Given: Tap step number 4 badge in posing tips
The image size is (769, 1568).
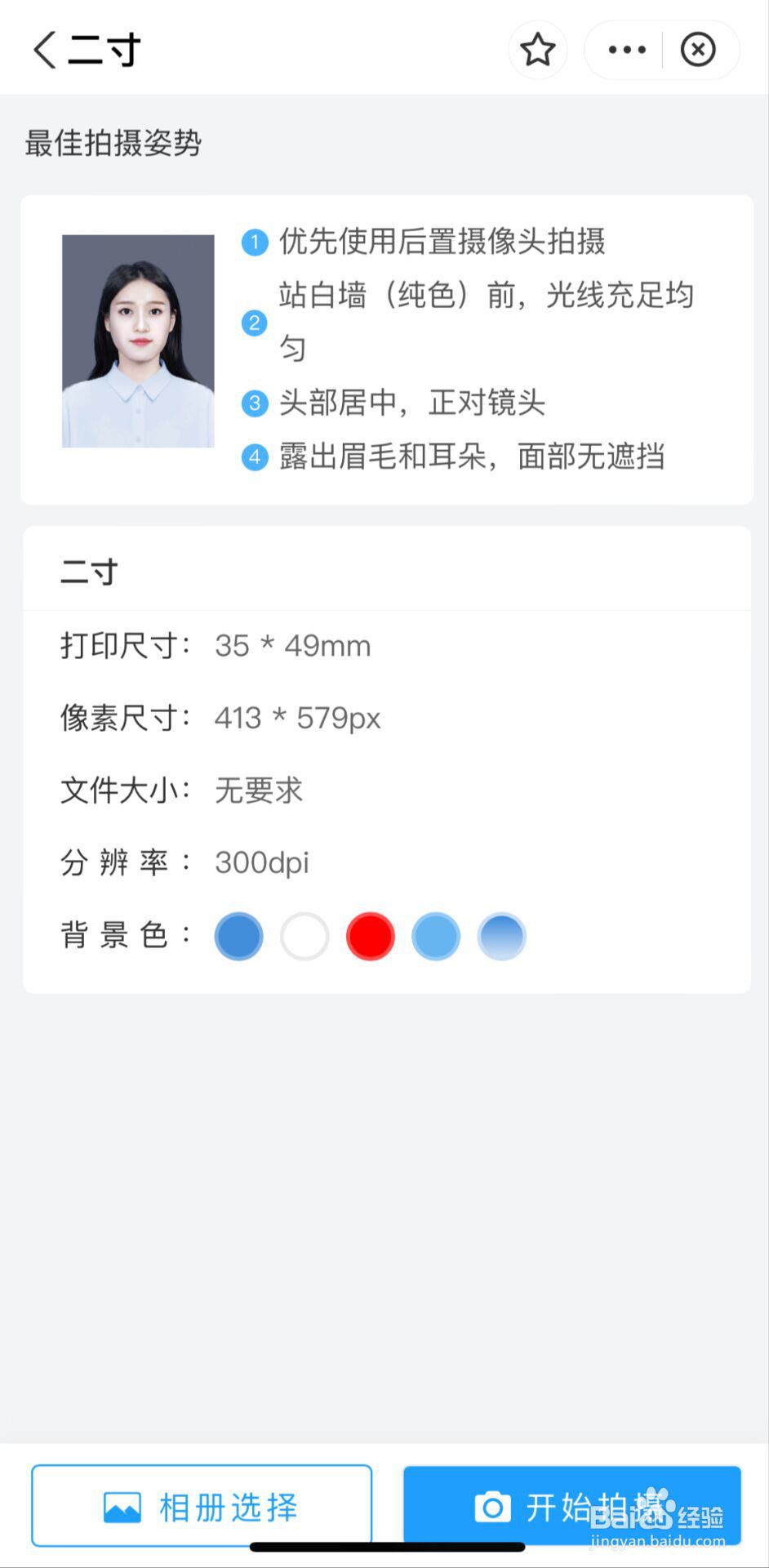Looking at the screenshot, I should pos(254,457).
